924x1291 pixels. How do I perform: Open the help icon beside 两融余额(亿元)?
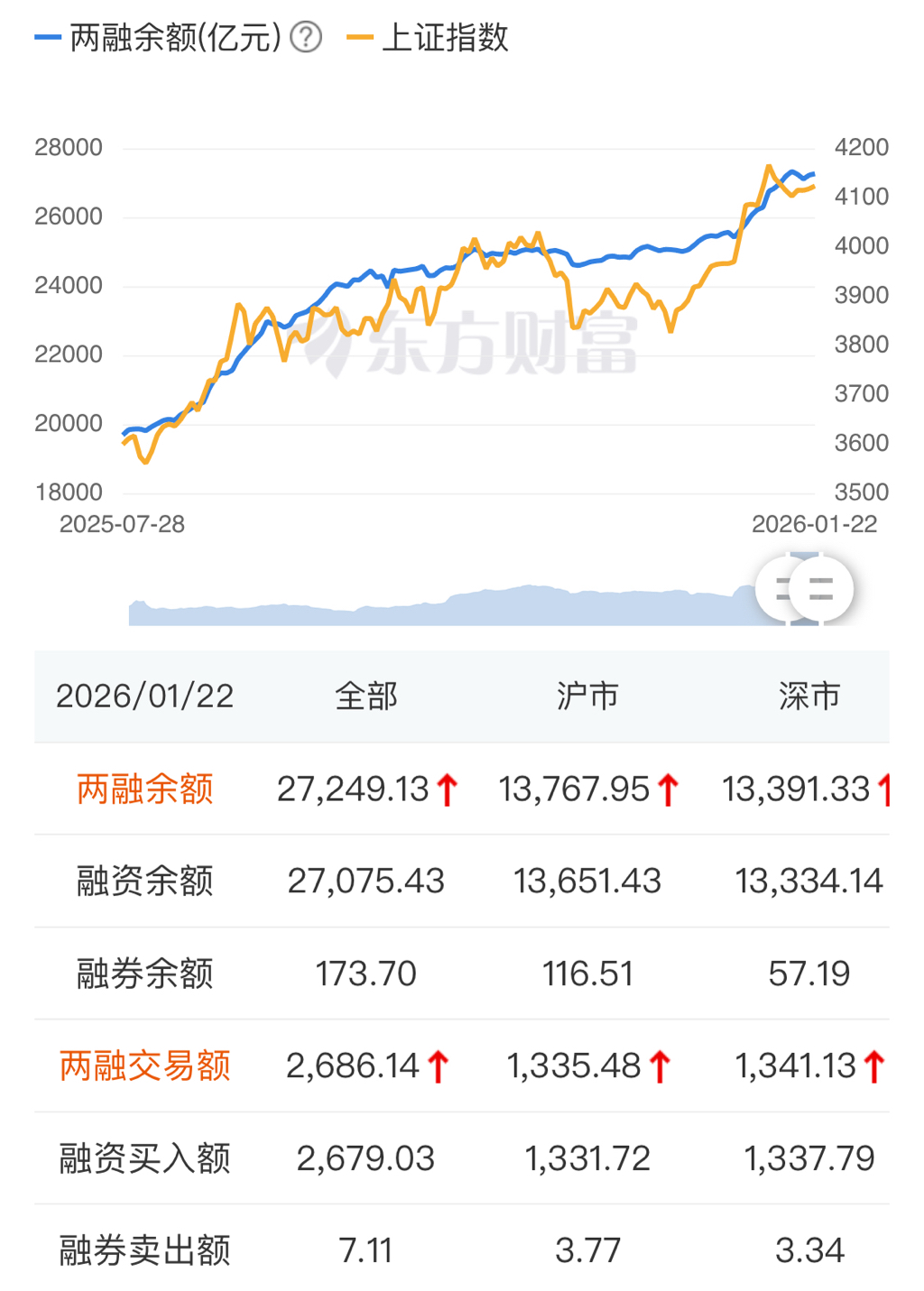(x=306, y=38)
